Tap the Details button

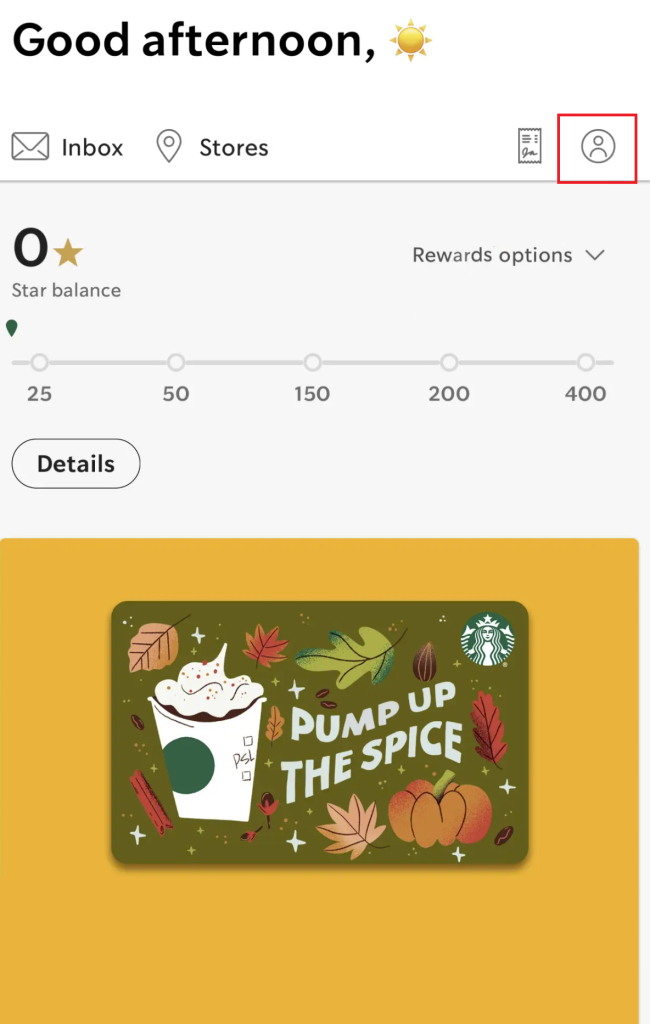[76, 464]
